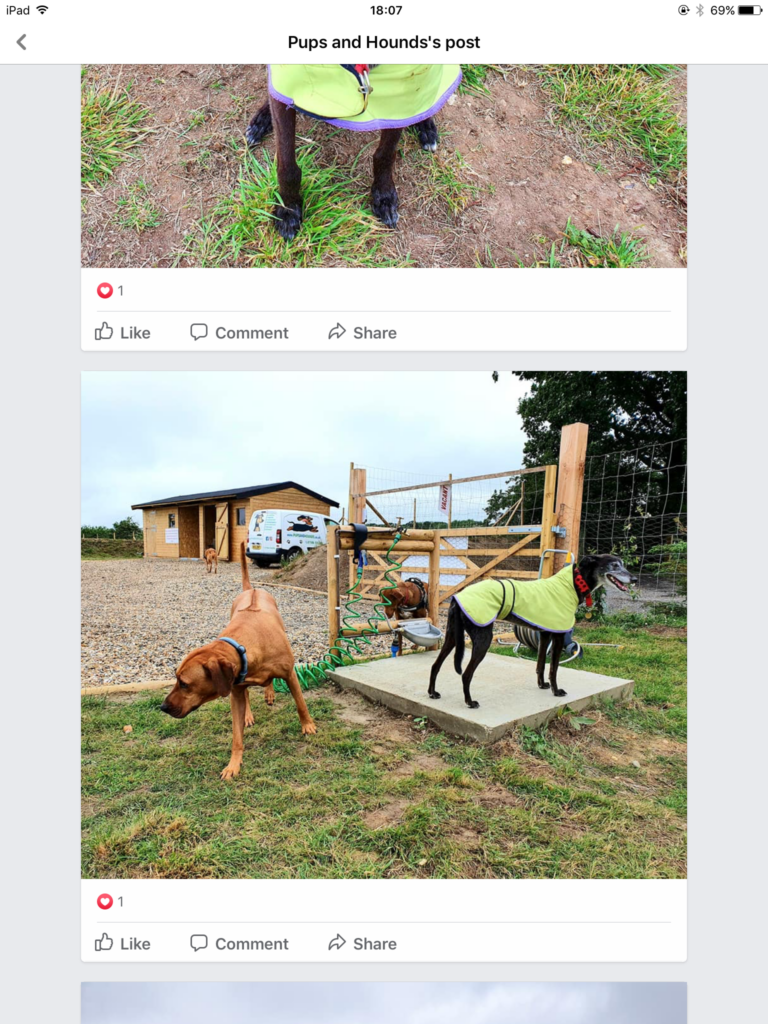
Task: View reactions on the wooden gate dogs photo
Action: 110,901
